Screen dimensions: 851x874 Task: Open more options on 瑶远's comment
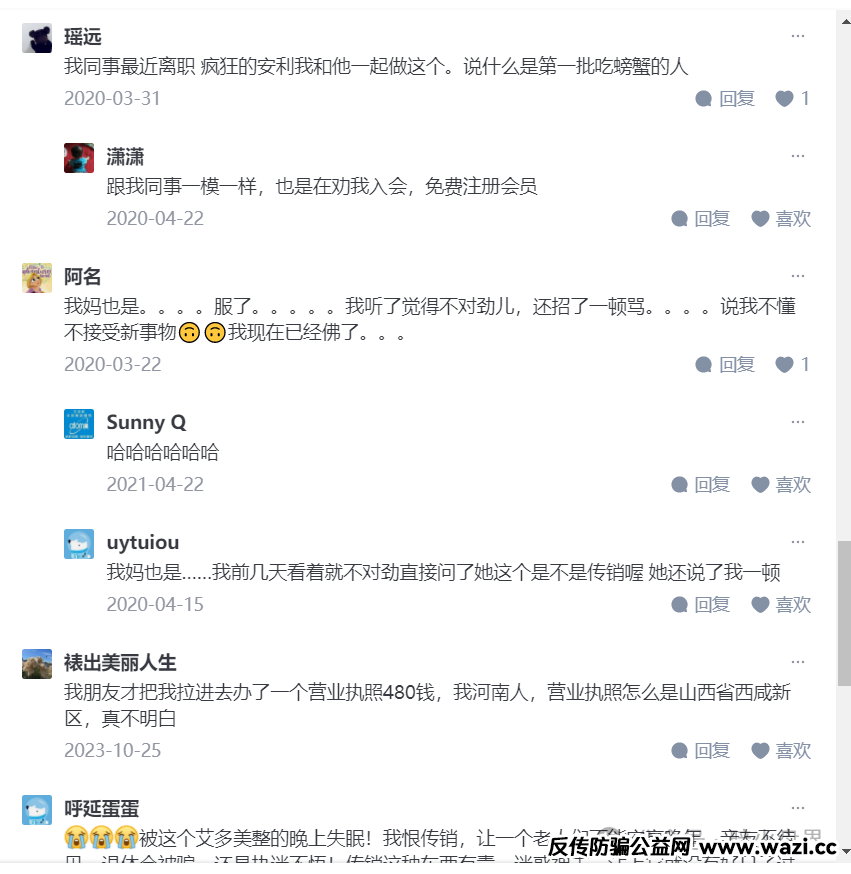(x=797, y=36)
